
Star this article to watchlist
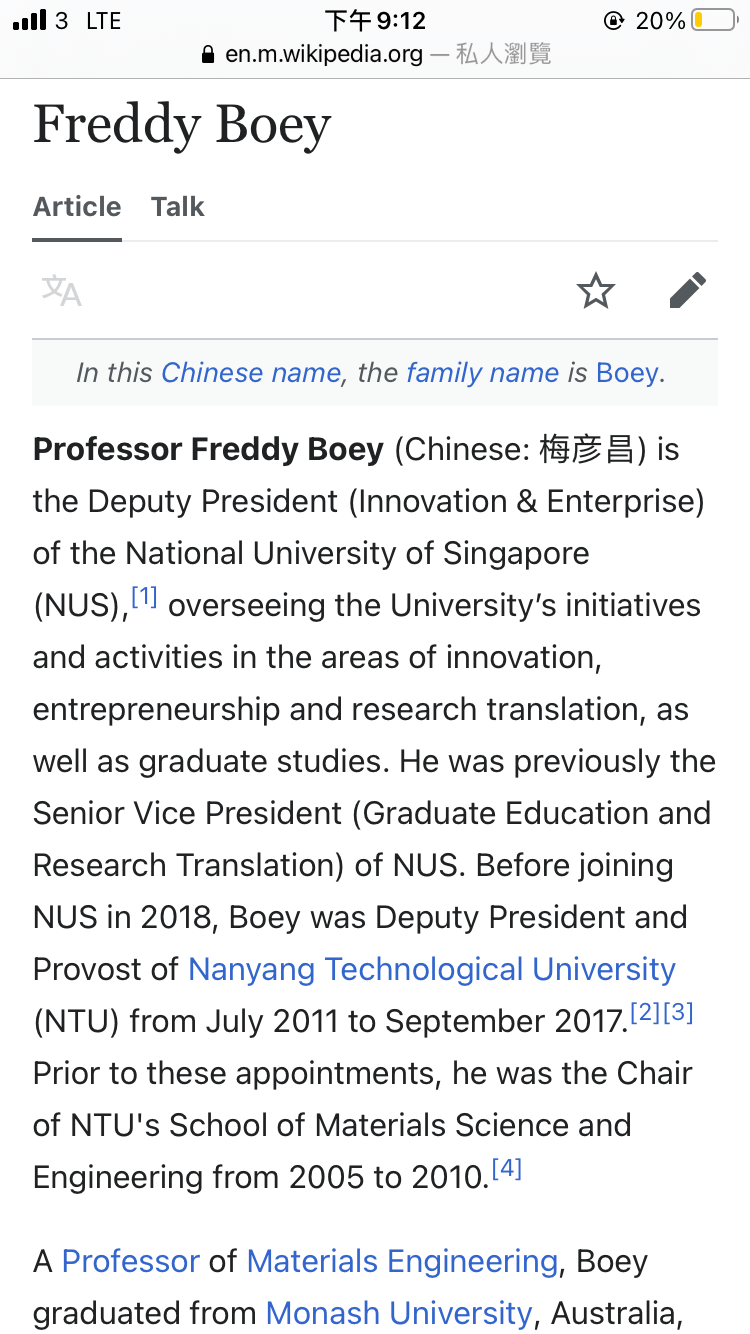coord(596,291)
